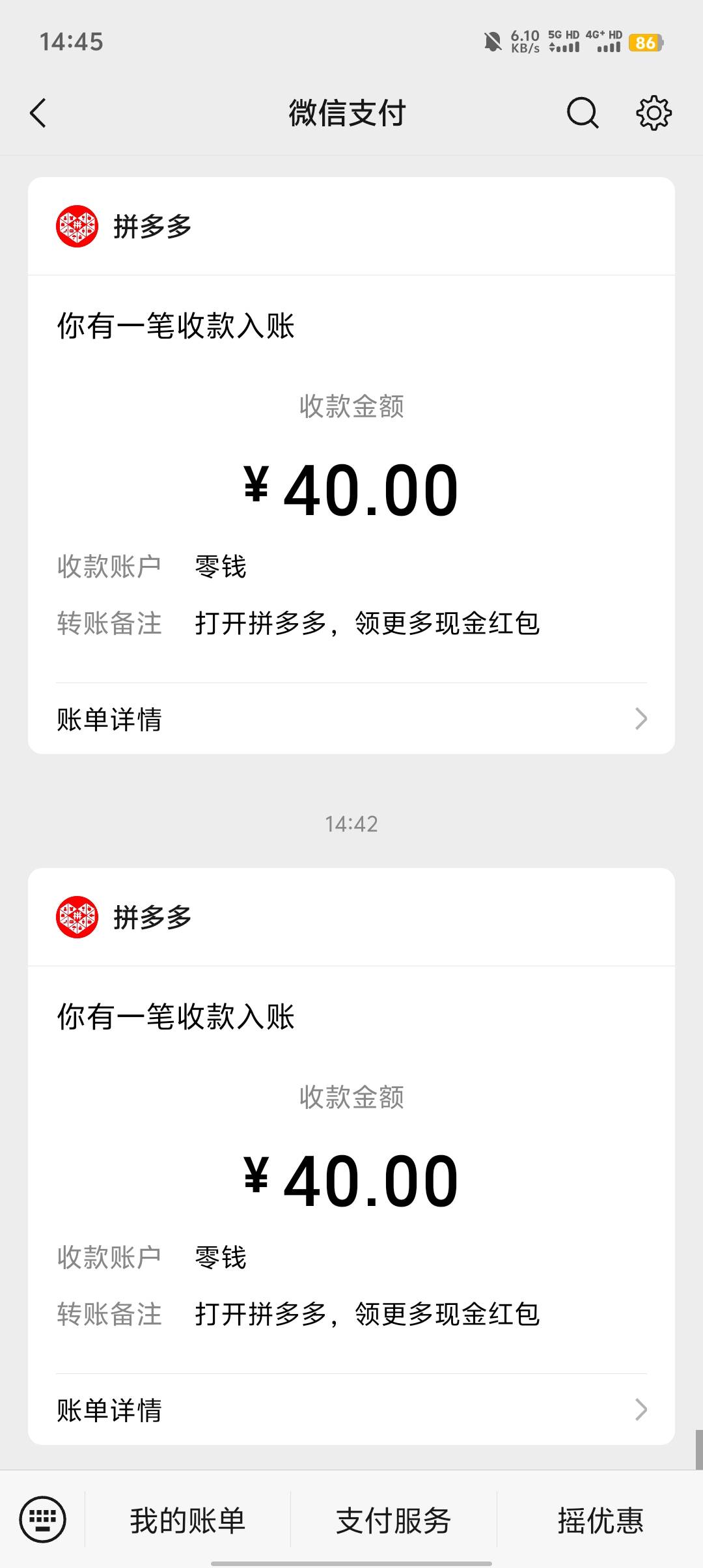The width and height of the screenshot is (703, 1568).
Task: Go back from the 微信支付 screen
Action: (38, 113)
